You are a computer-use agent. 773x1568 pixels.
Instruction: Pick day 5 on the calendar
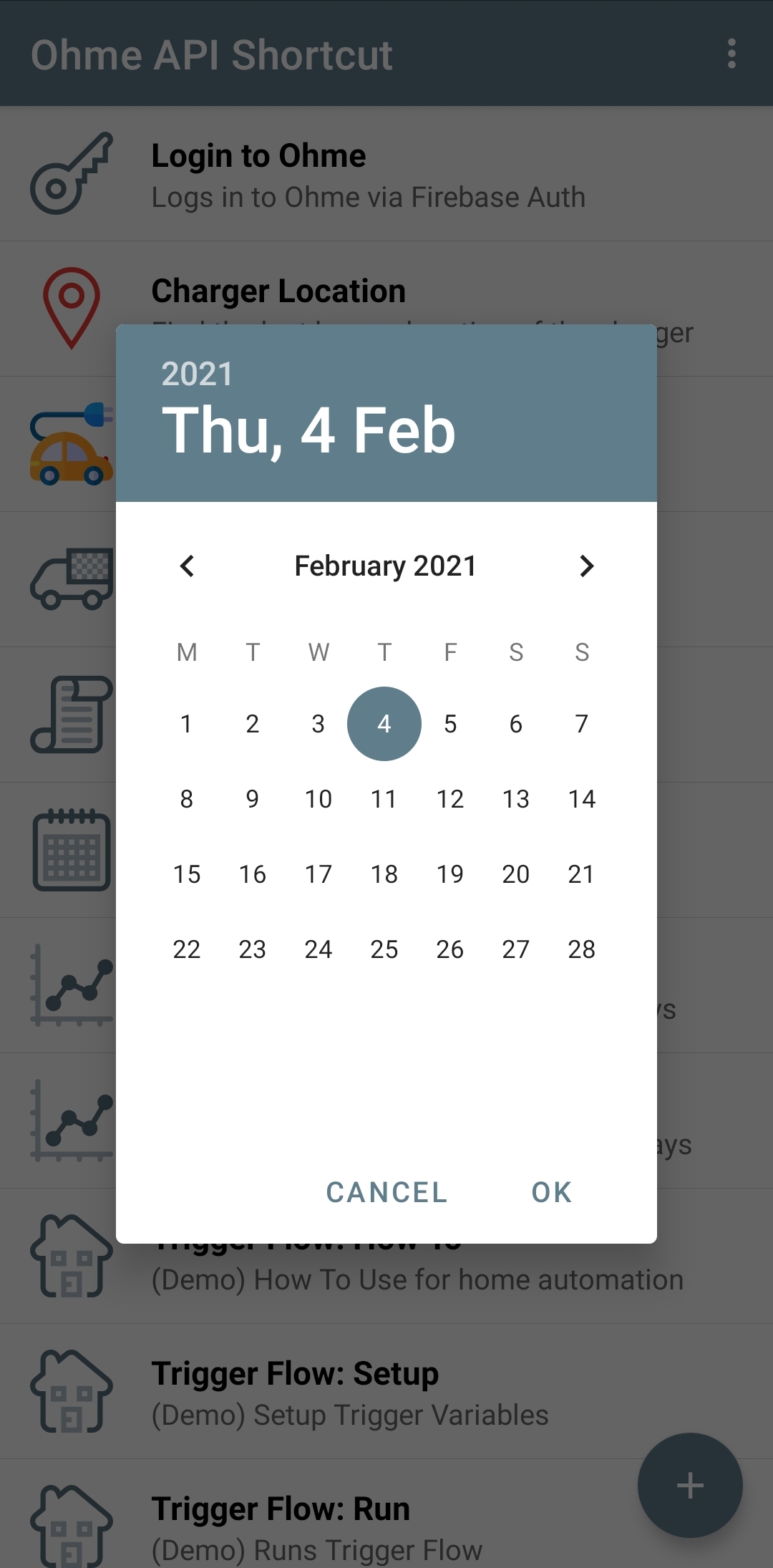(450, 724)
